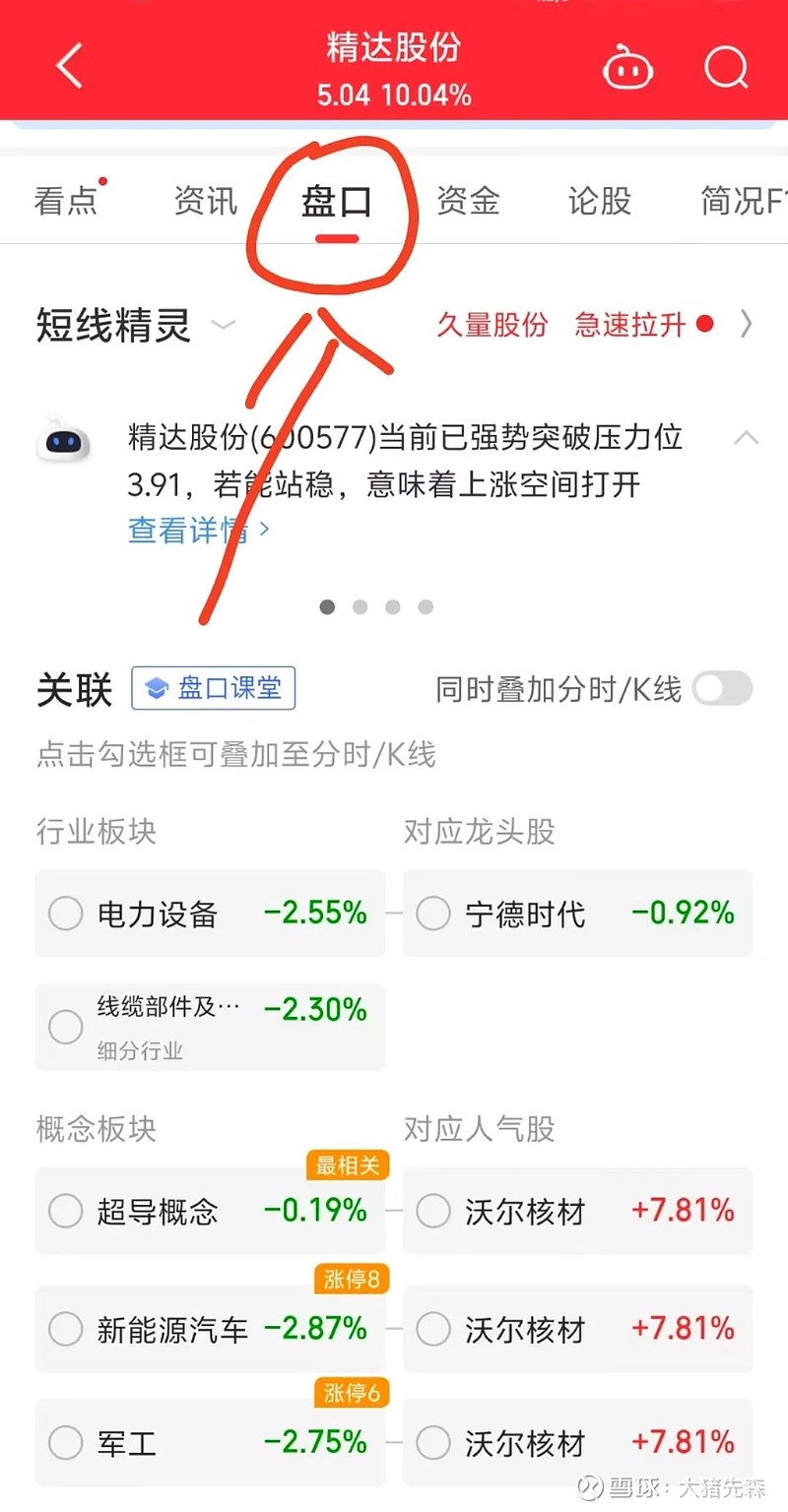788x1512 pixels.
Task: Enable the 同时叠加分时/K线 toggle
Action: [x=721, y=690]
